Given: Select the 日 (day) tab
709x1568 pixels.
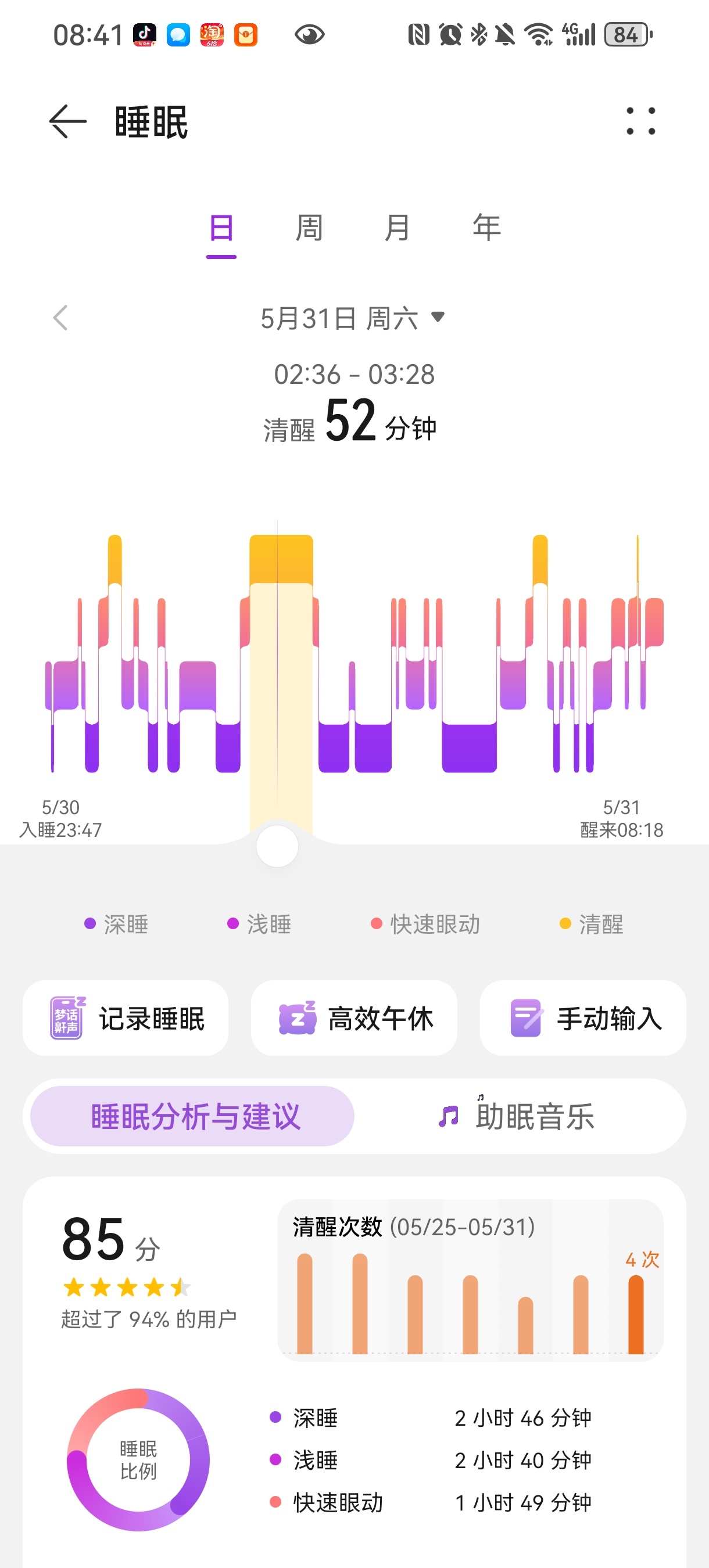Looking at the screenshot, I should click(x=221, y=228).
